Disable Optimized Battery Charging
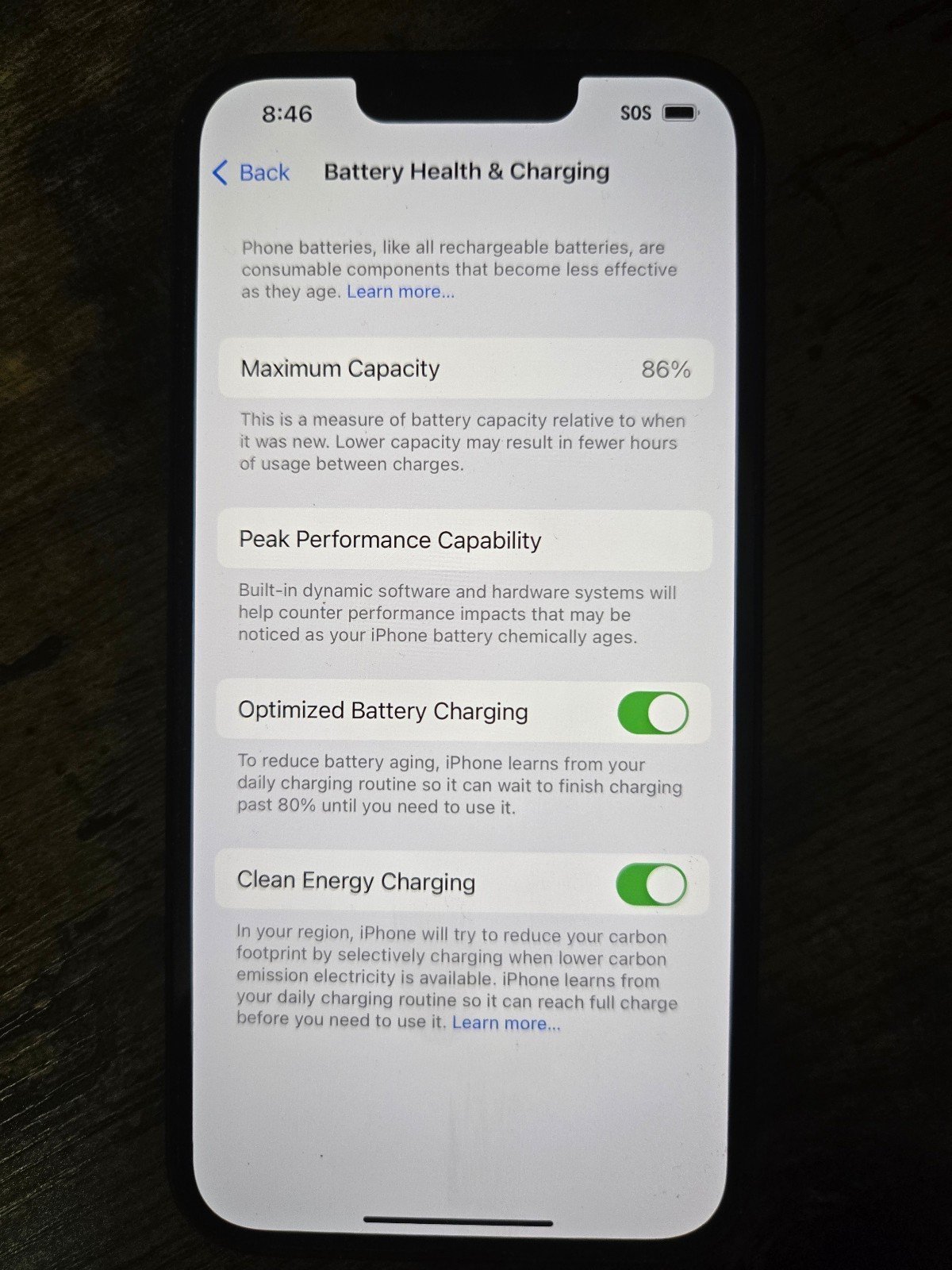The width and height of the screenshot is (952, 1270). (652, 713)
